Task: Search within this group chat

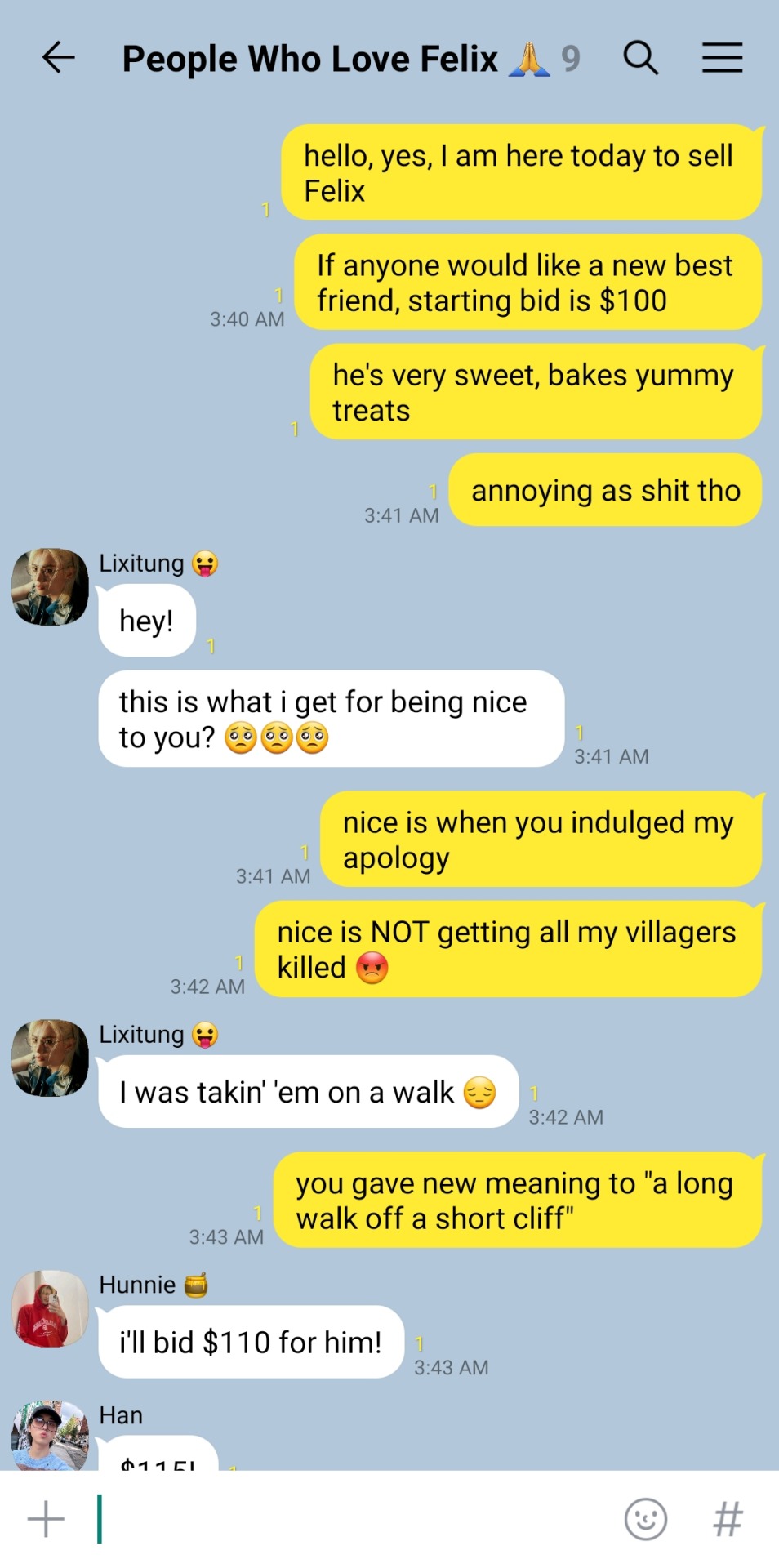Action: tap(641, 58)
